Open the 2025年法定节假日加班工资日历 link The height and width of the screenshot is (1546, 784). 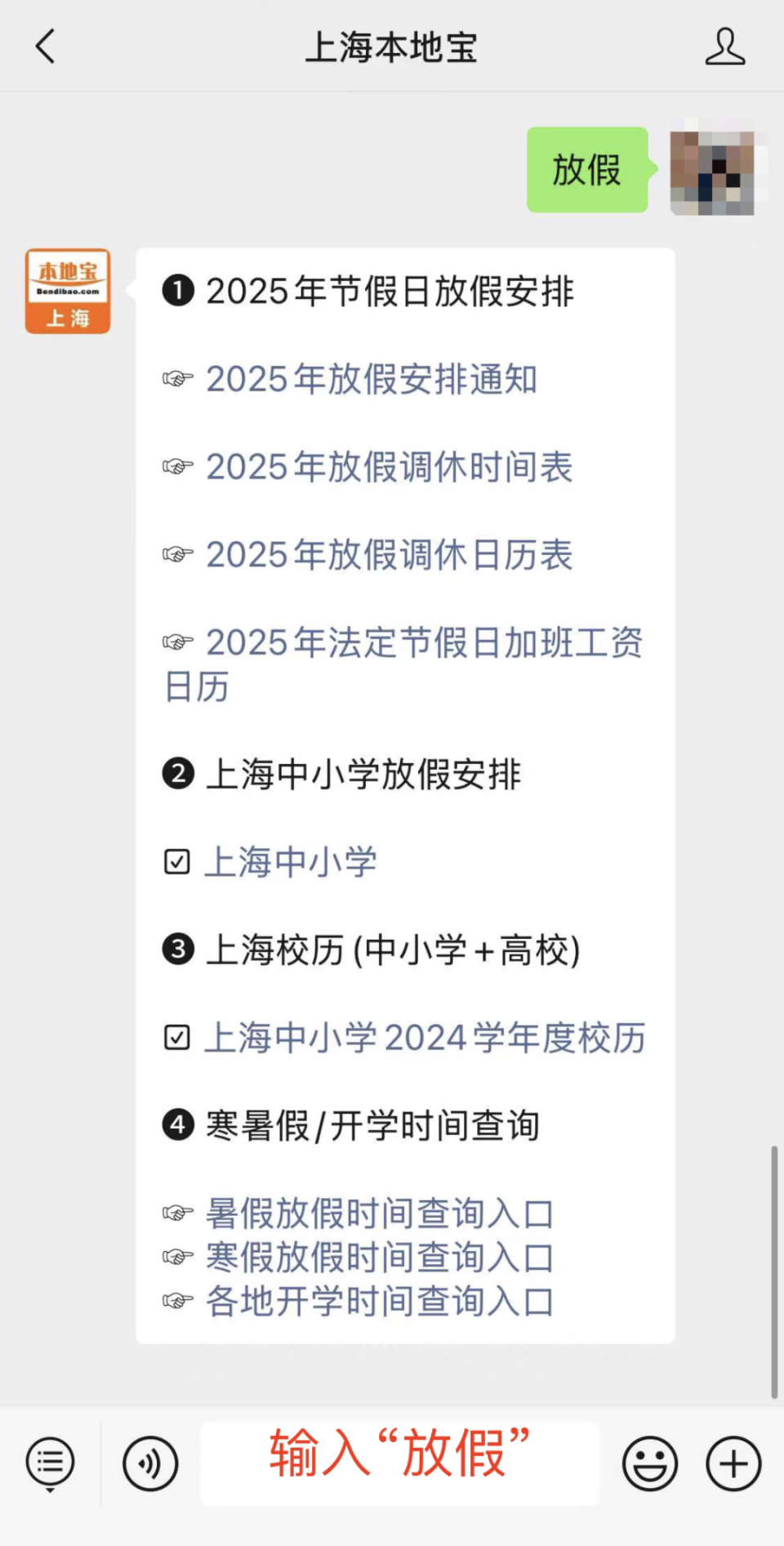pyautogui.click(x=423, y=643)
